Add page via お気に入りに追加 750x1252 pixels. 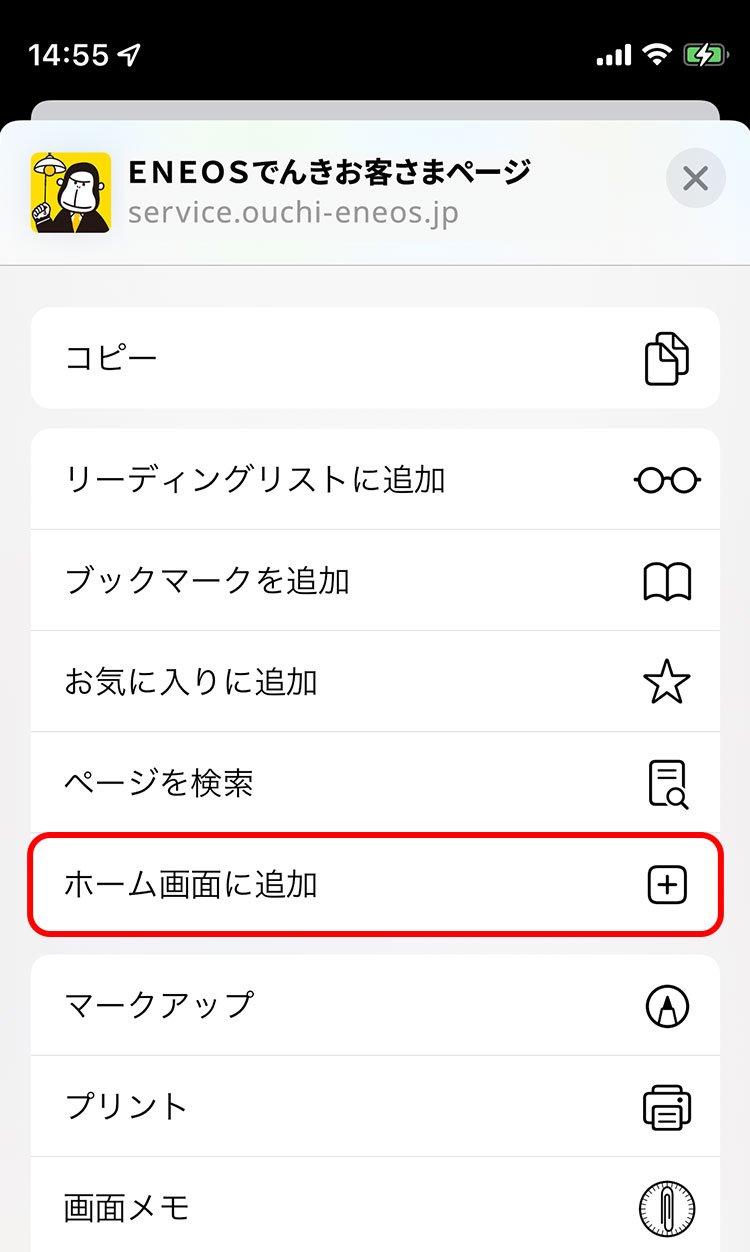click(375, 682)
